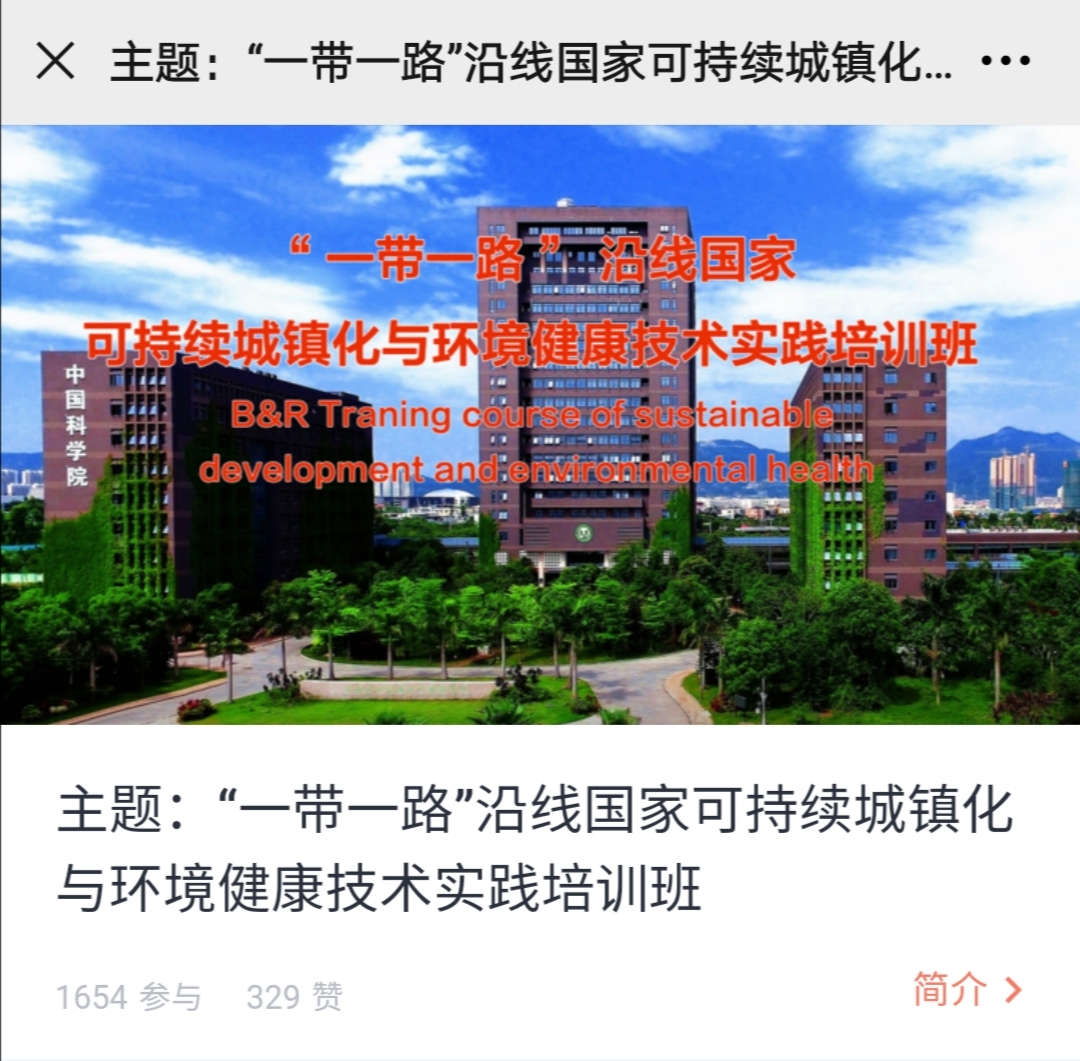Open the three-dot overflow menu
This screenshot has height=1061, width=1080.
(x=1005, y=62)
